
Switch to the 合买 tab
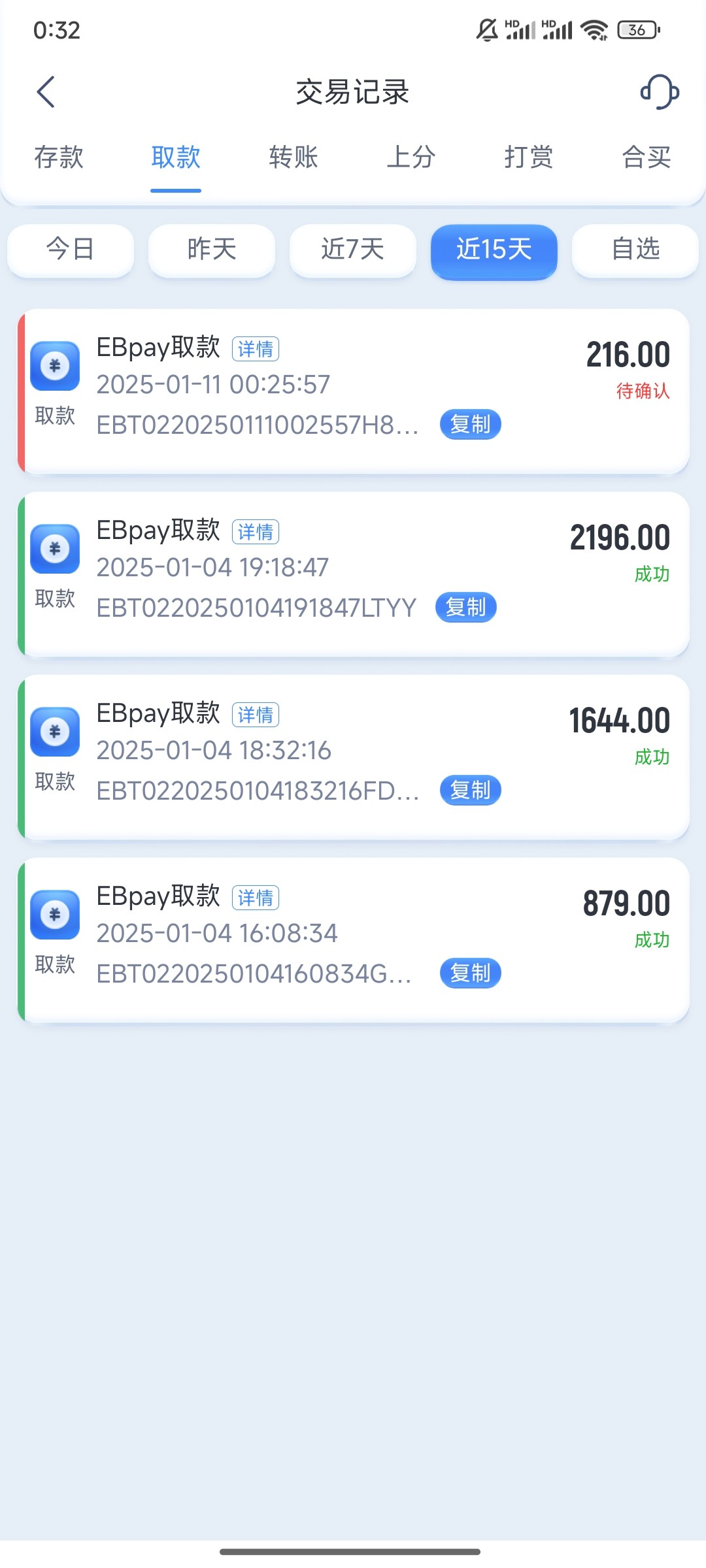pos(647,157)
